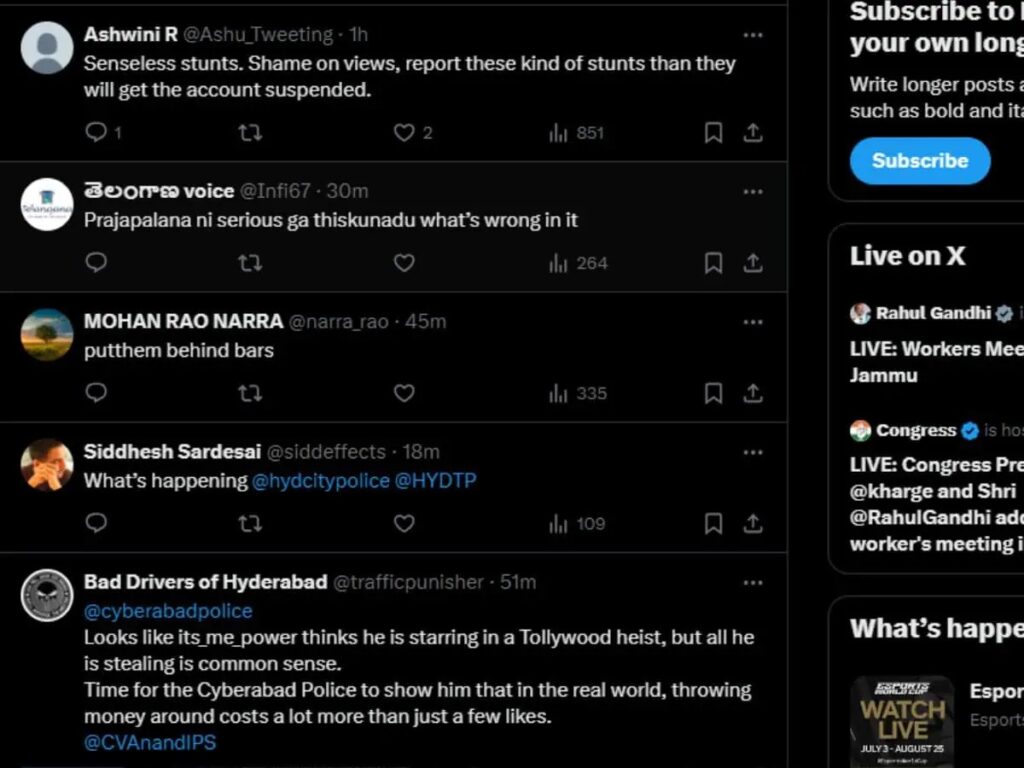Viewport: 1024px width, 768px height.
Task: Like Ashwini R's reply
Action: point(404,133)
